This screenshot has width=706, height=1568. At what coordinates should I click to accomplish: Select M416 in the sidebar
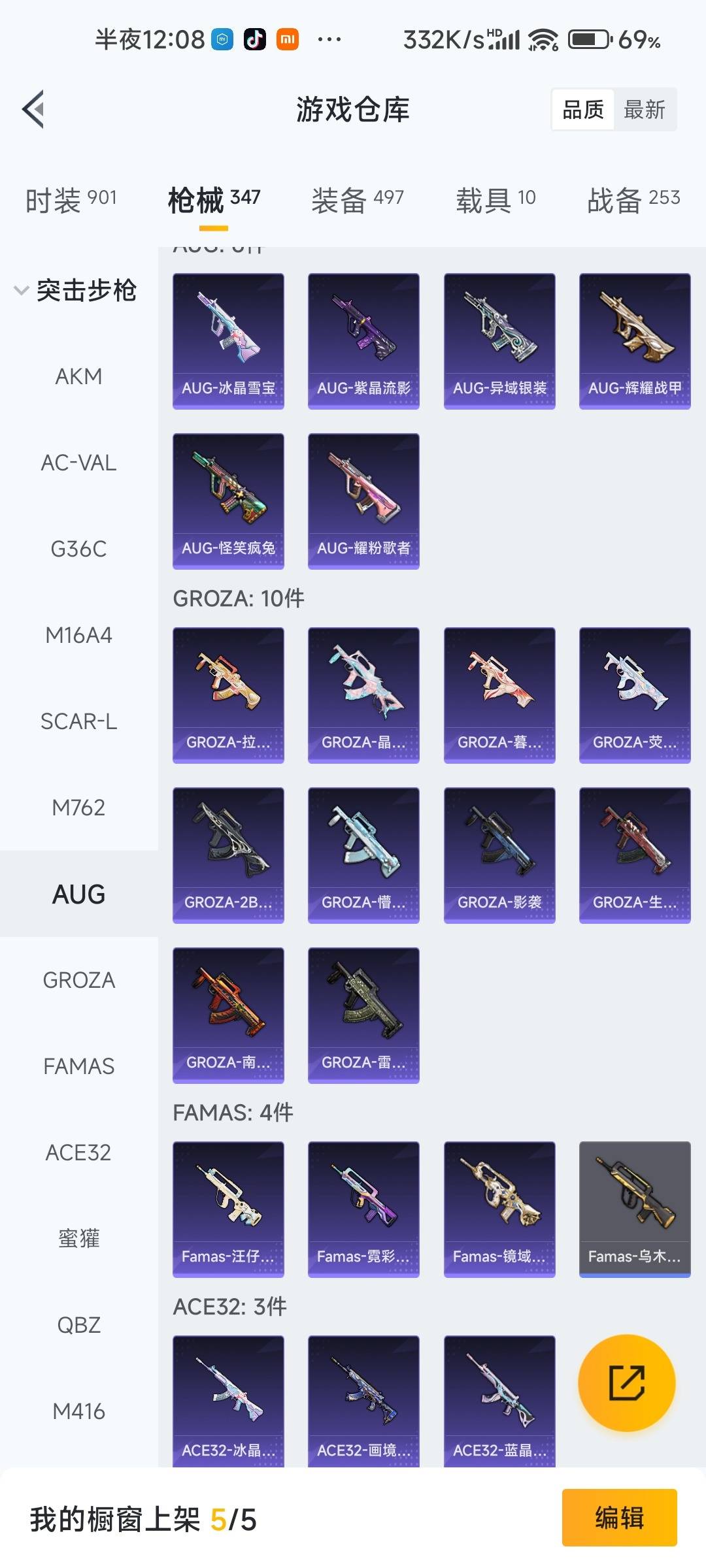(x=78, y=1411)
